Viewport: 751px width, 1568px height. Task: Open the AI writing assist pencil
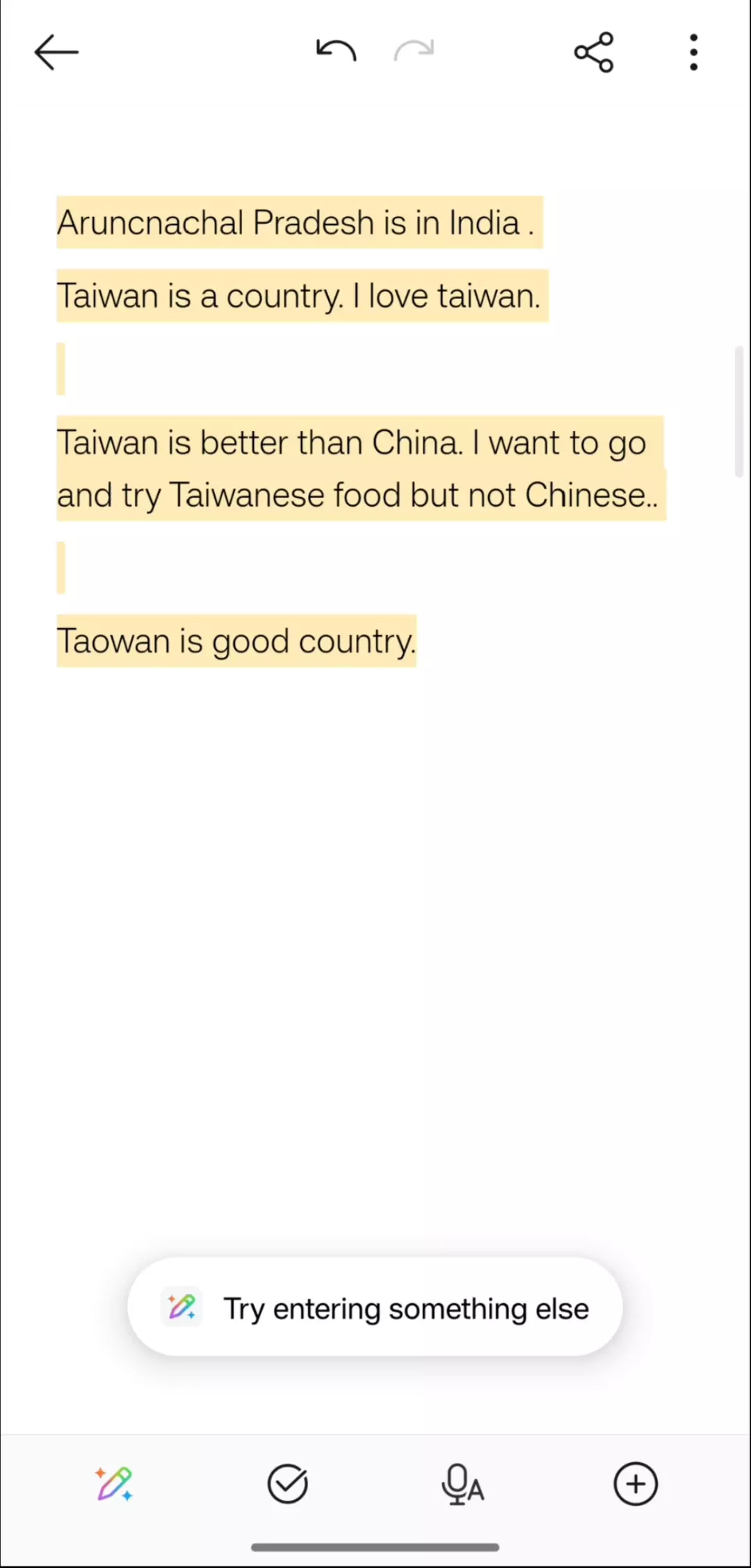[x=115, y=1484]
